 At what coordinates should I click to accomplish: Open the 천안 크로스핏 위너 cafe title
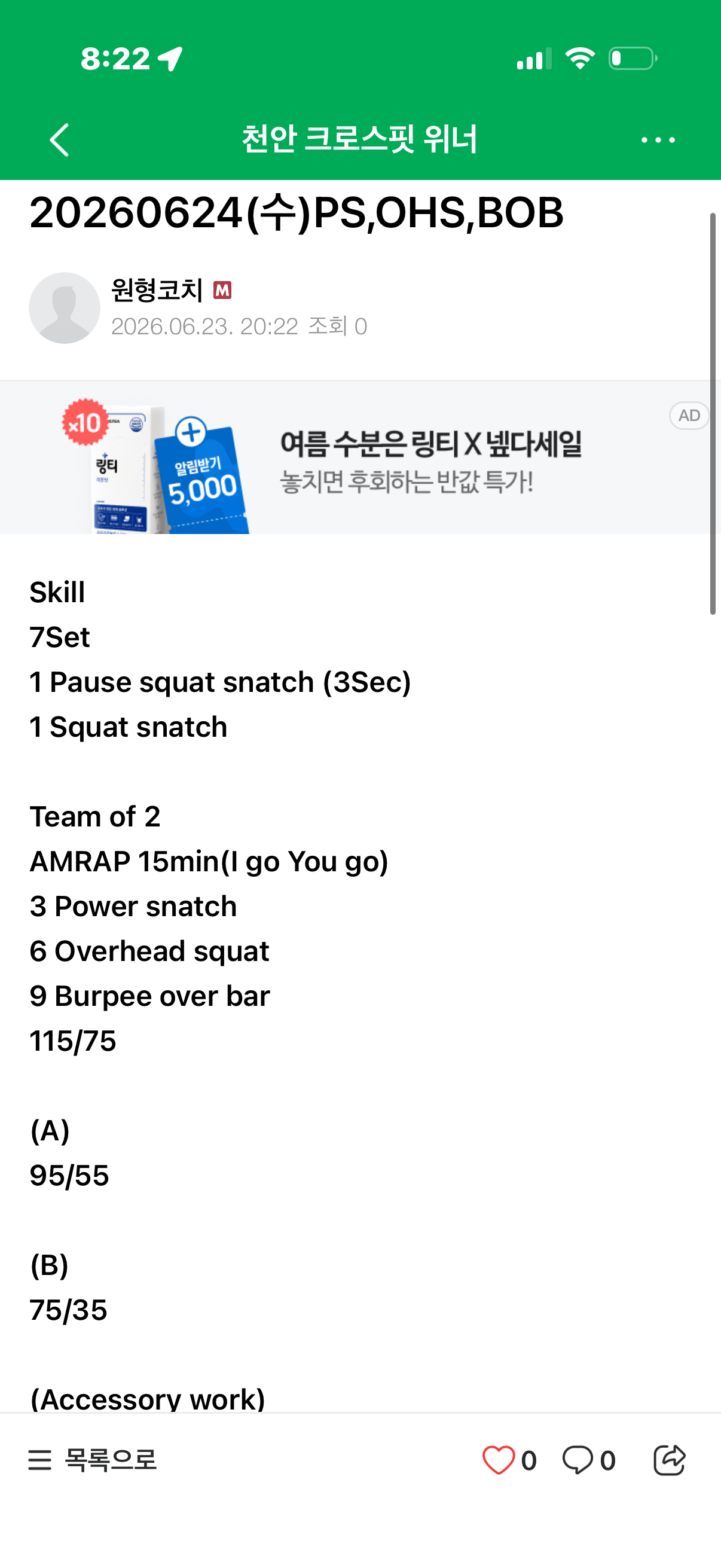(x=359, y=139)
